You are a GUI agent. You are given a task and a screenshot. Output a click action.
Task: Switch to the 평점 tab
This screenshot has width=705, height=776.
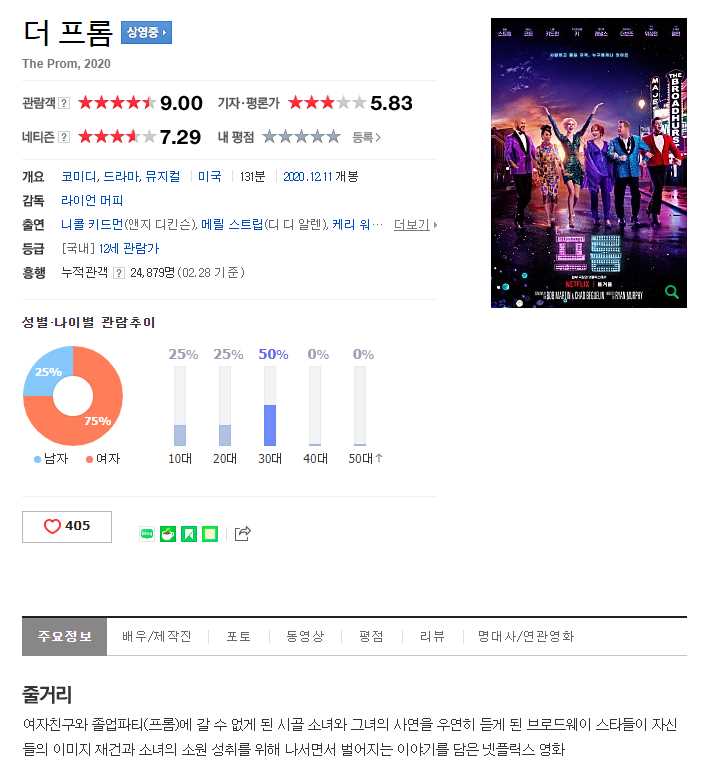[x=371, y=636]
